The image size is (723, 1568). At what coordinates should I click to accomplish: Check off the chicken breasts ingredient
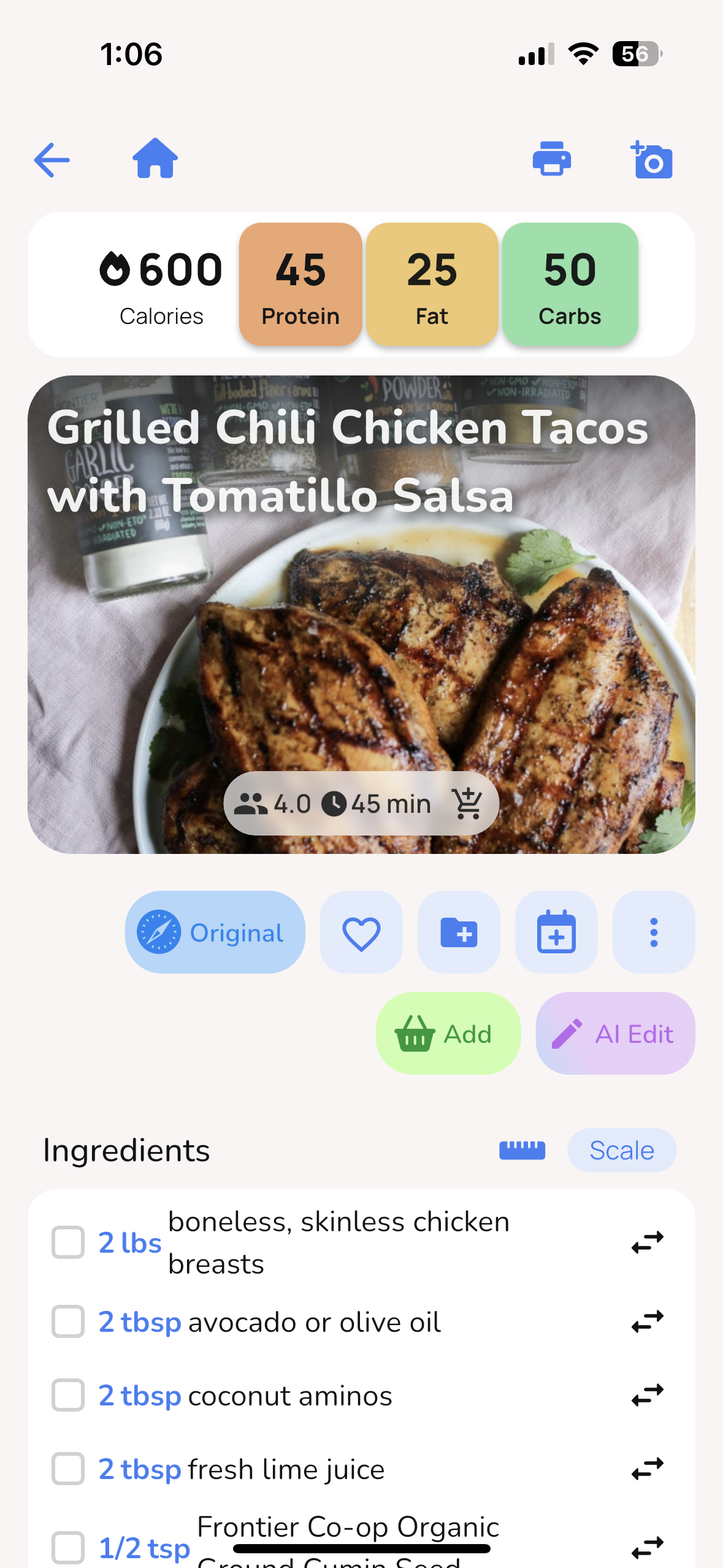tap(68, 1242)
